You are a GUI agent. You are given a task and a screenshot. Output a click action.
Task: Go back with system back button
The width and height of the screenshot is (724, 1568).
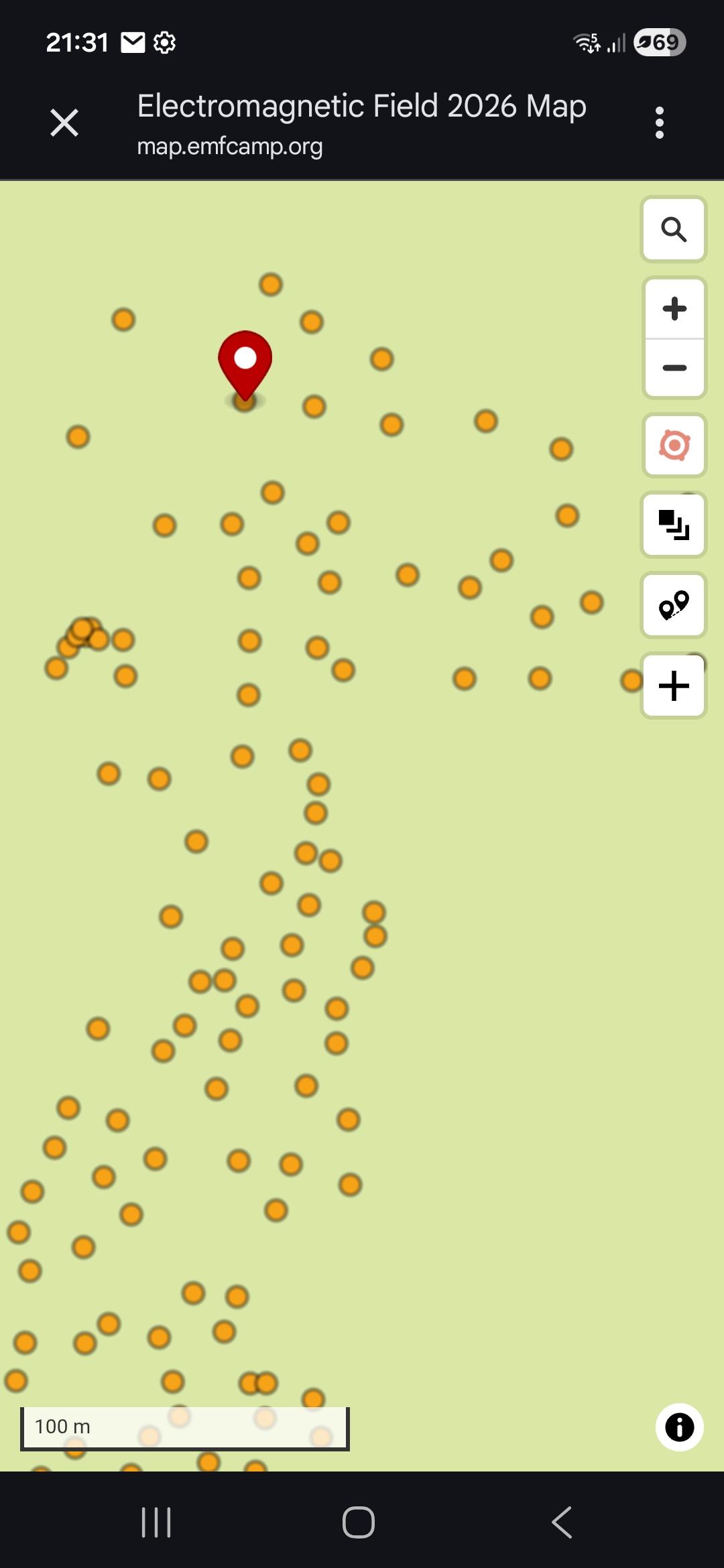[x=562, y=1522]
